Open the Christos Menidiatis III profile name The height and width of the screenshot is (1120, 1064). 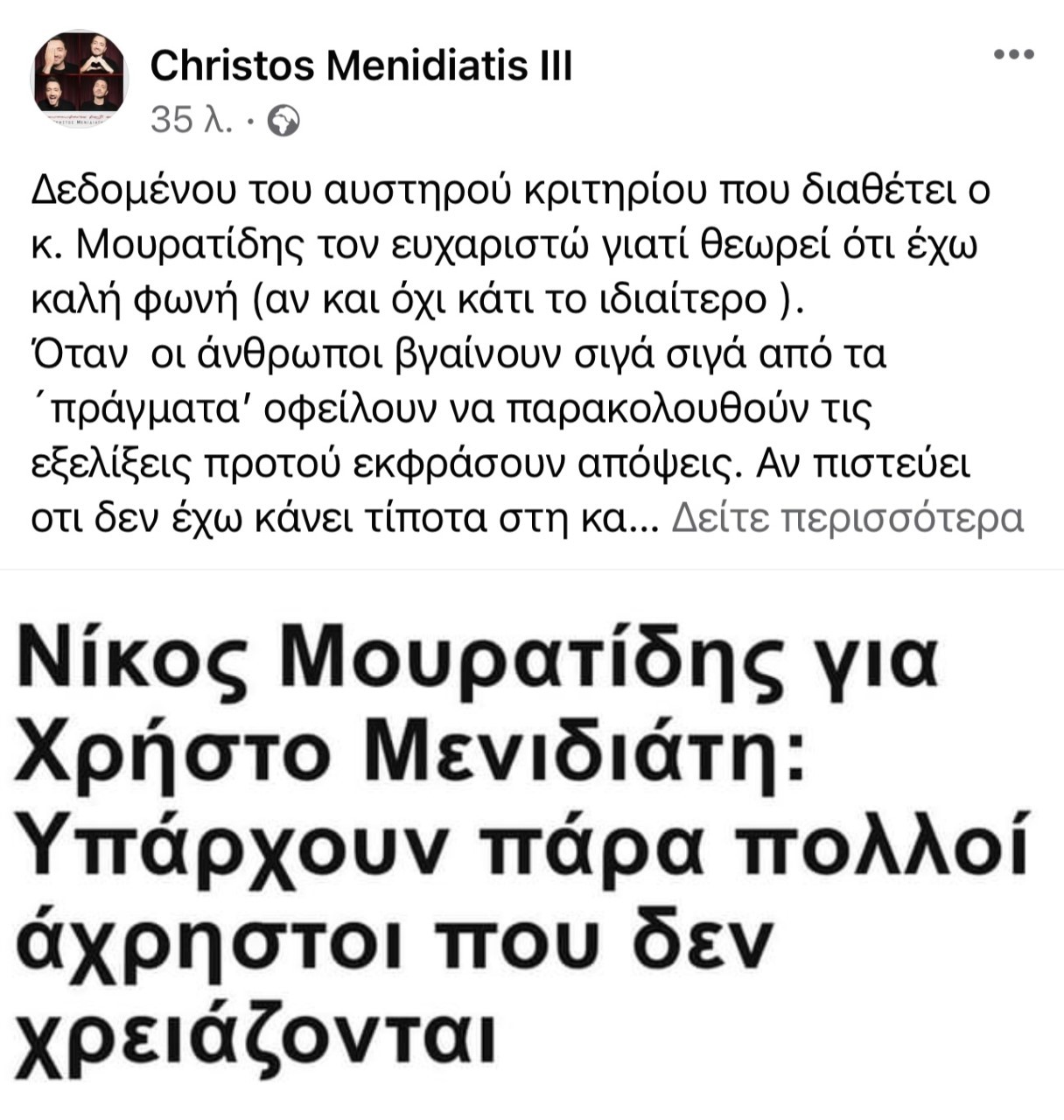click(x=360, y=66)
